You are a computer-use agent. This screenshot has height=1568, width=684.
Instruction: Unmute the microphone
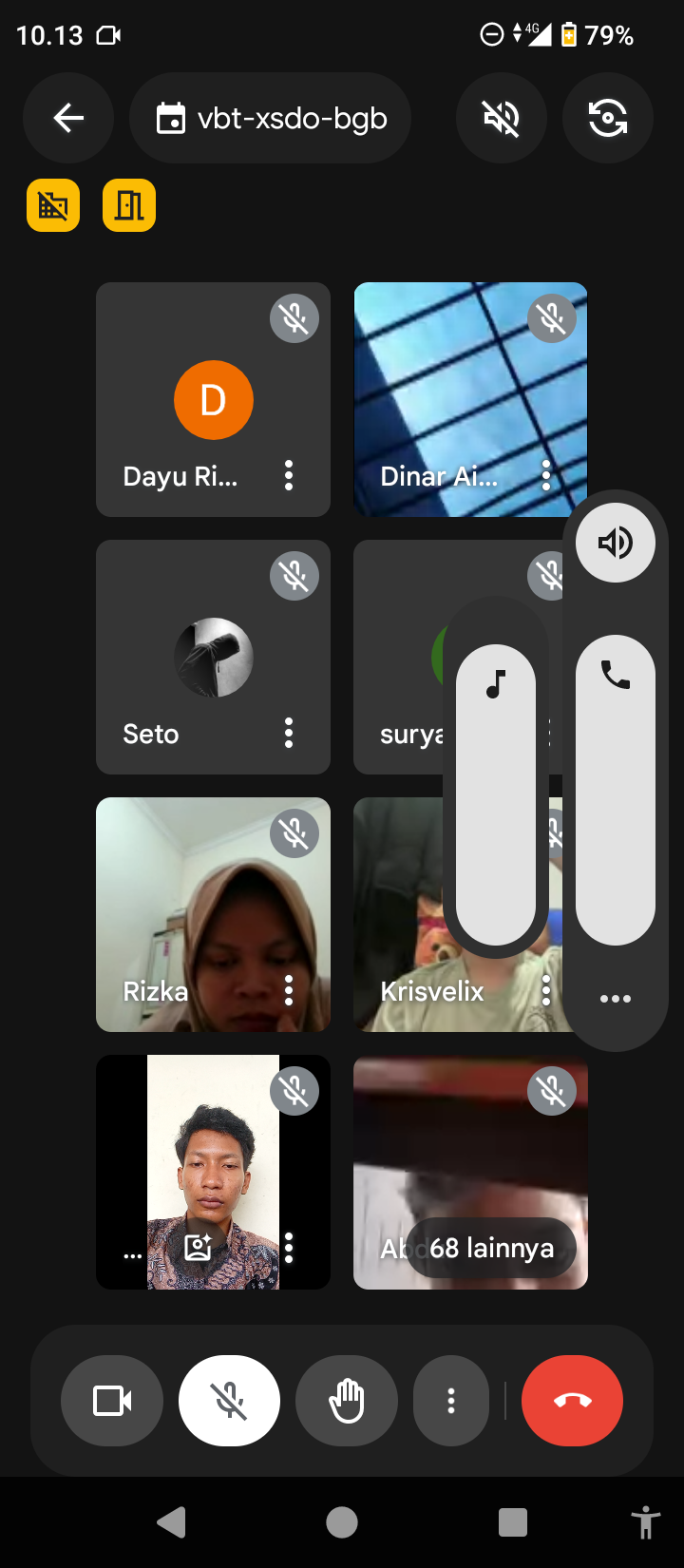point(230,1401)
